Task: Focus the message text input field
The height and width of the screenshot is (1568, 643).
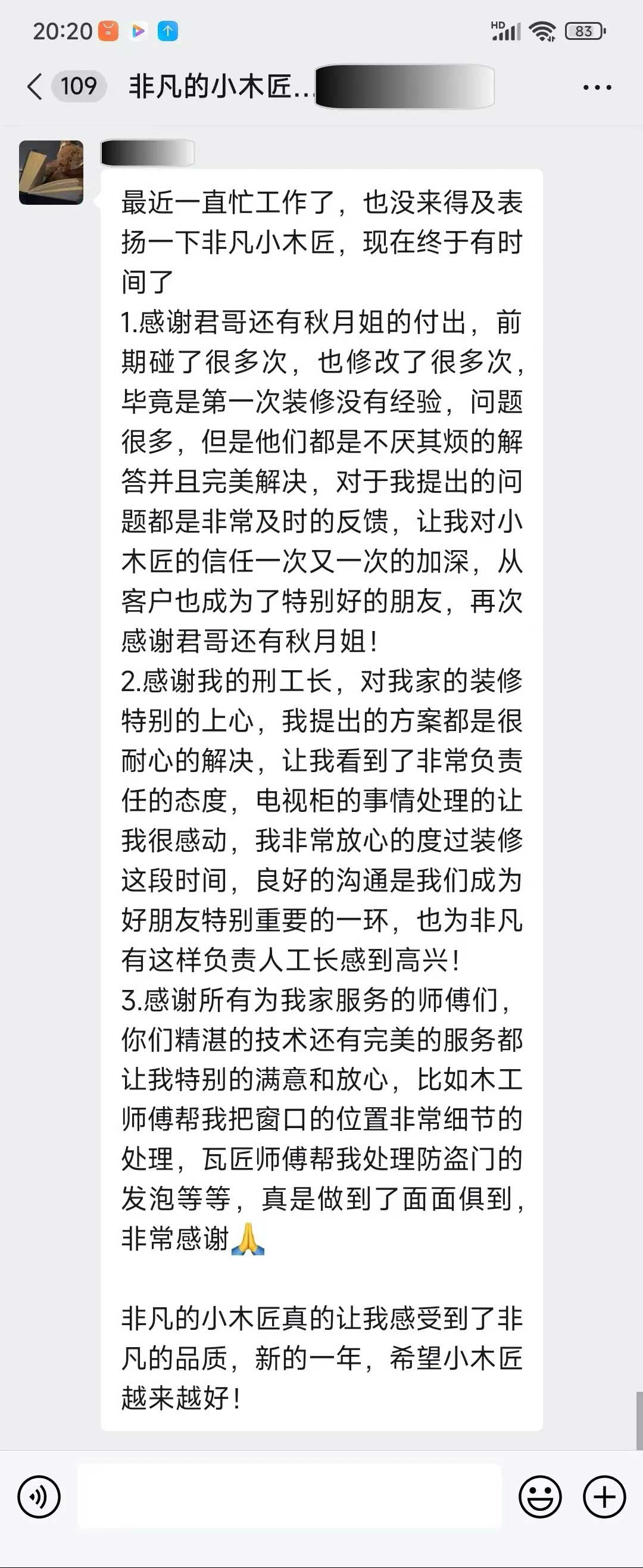Action: (x=289, y=1497)
